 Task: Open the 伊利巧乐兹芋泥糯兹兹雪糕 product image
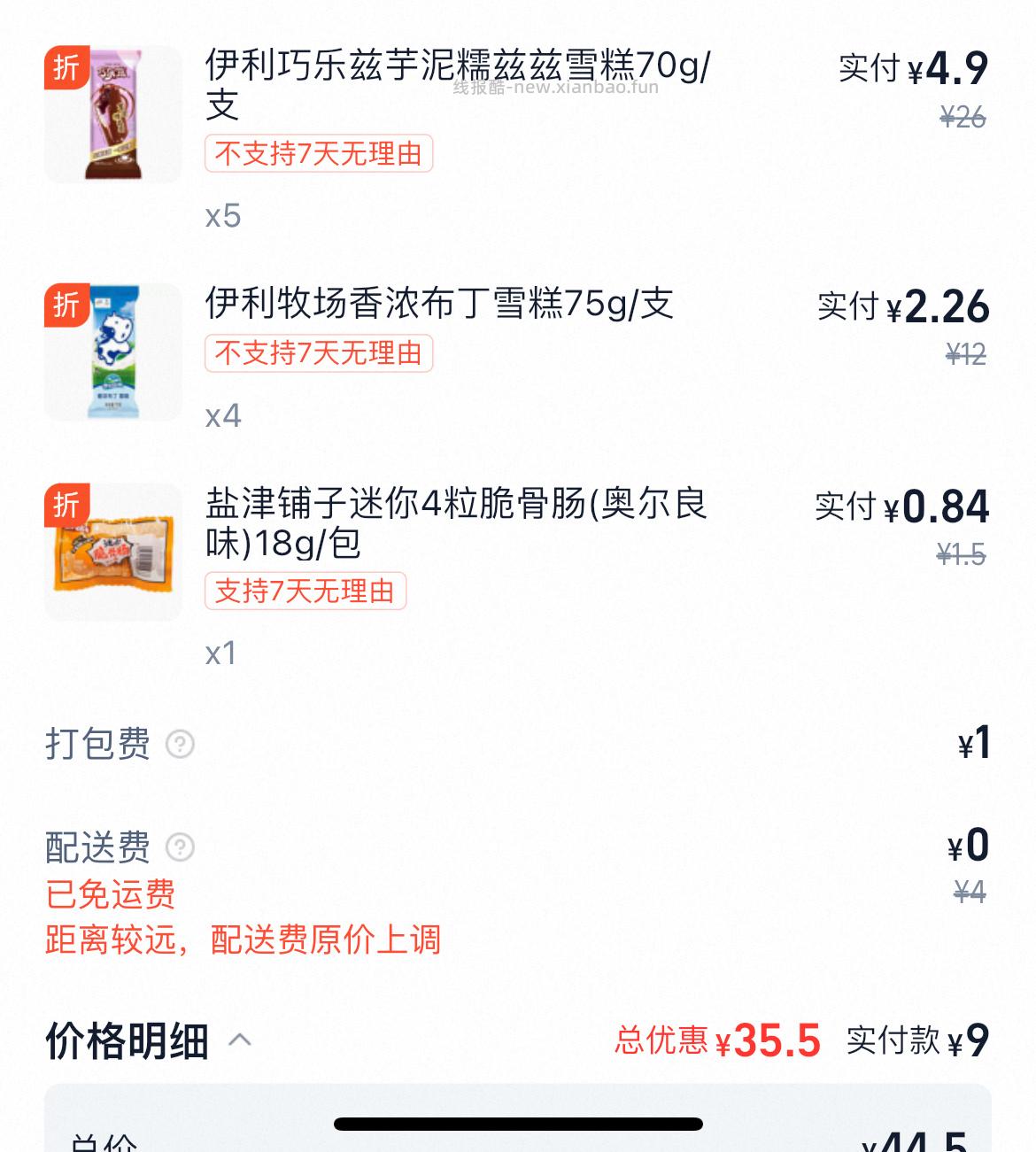coord(113,114)
